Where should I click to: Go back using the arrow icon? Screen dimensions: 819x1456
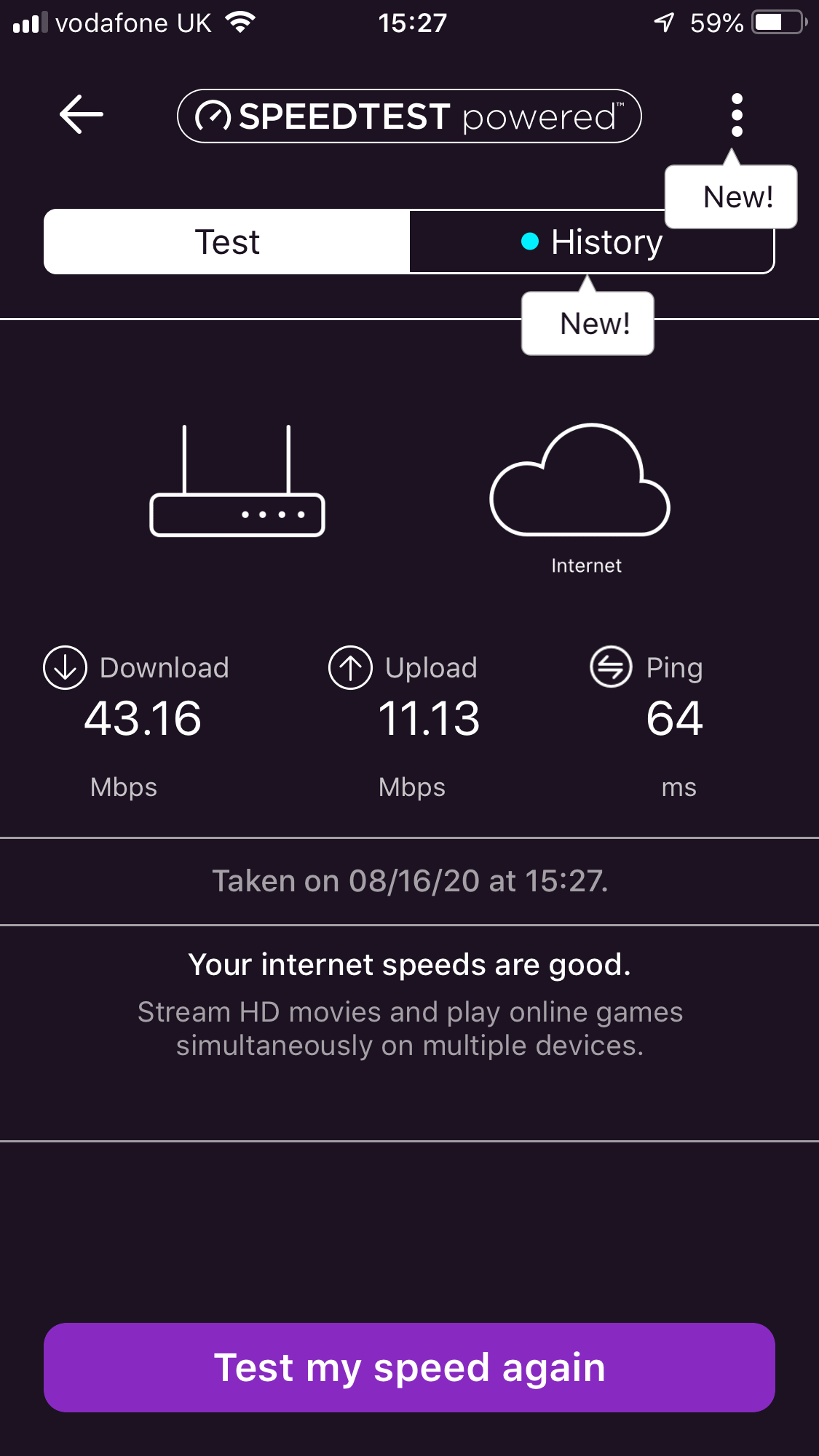81,115
